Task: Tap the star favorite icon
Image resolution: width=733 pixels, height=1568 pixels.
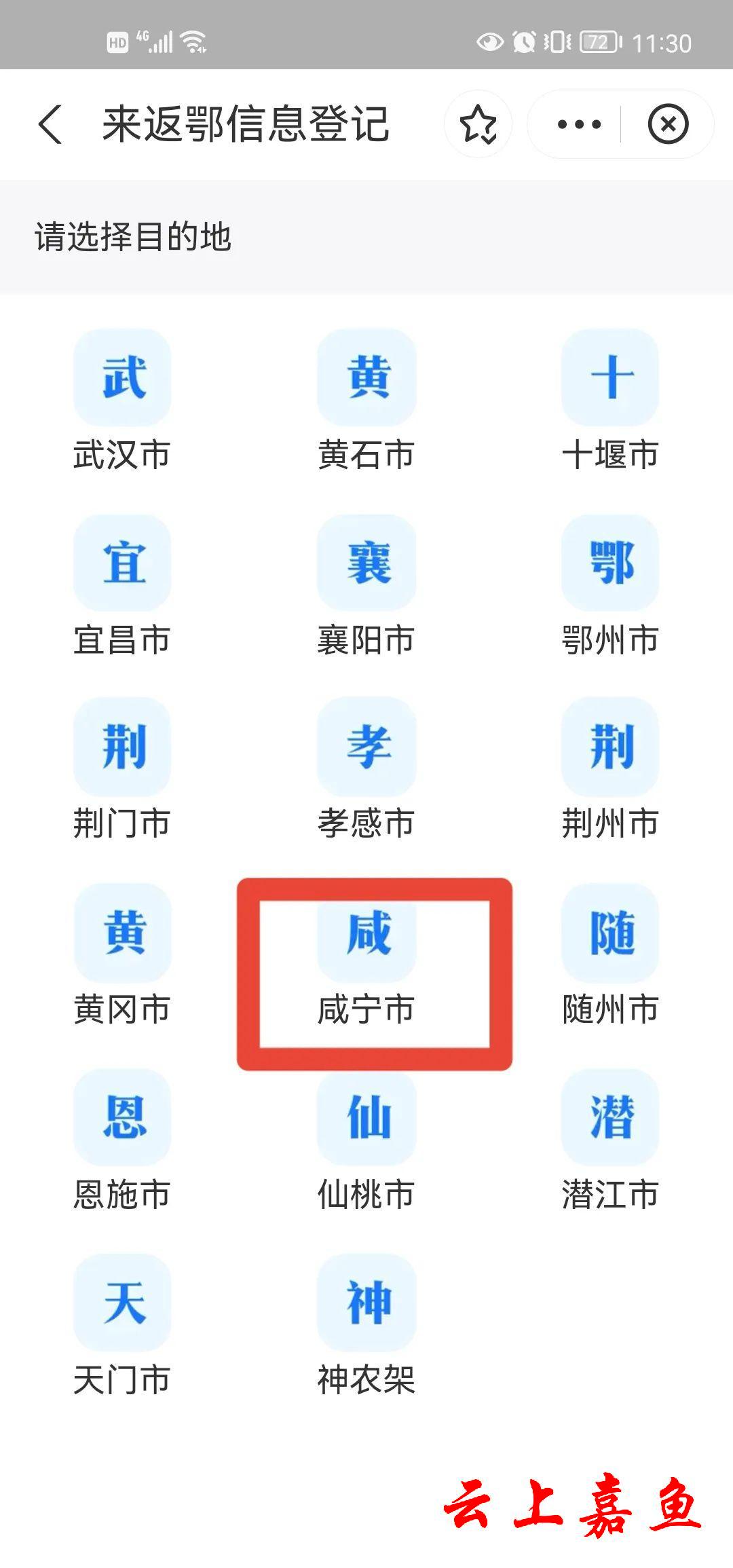Action: [x=478, y=125]
